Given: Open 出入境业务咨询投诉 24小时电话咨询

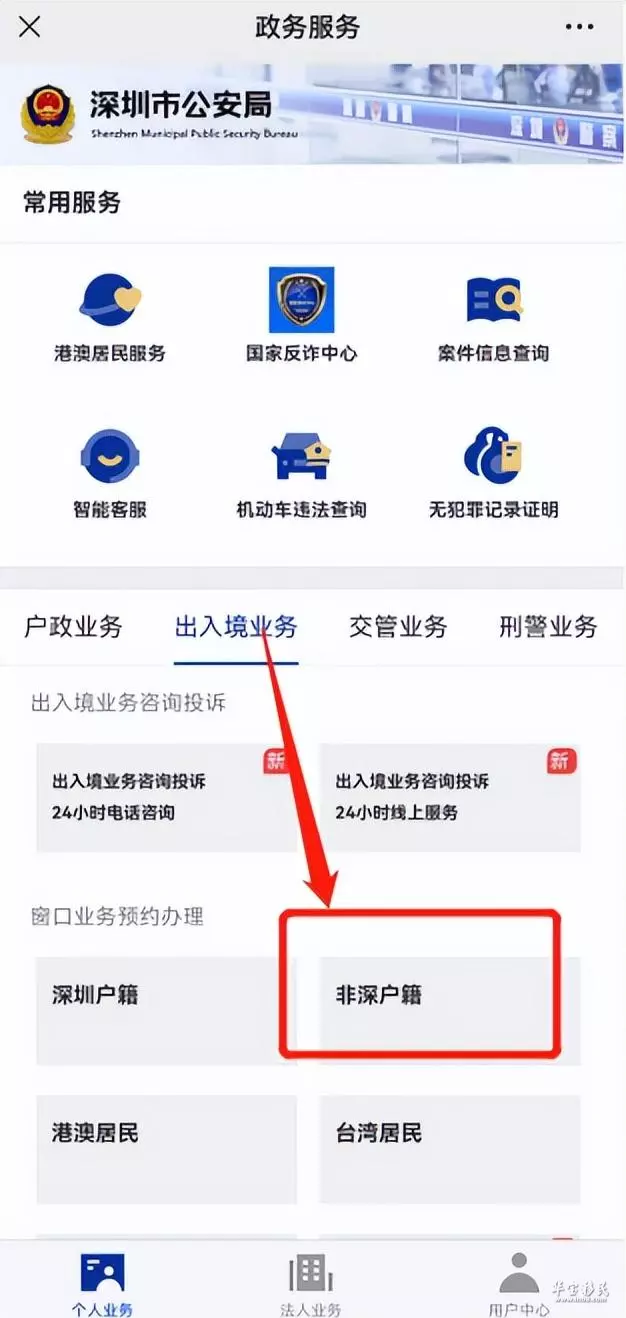Looking at the screenshot, I should tap(167, 797).
